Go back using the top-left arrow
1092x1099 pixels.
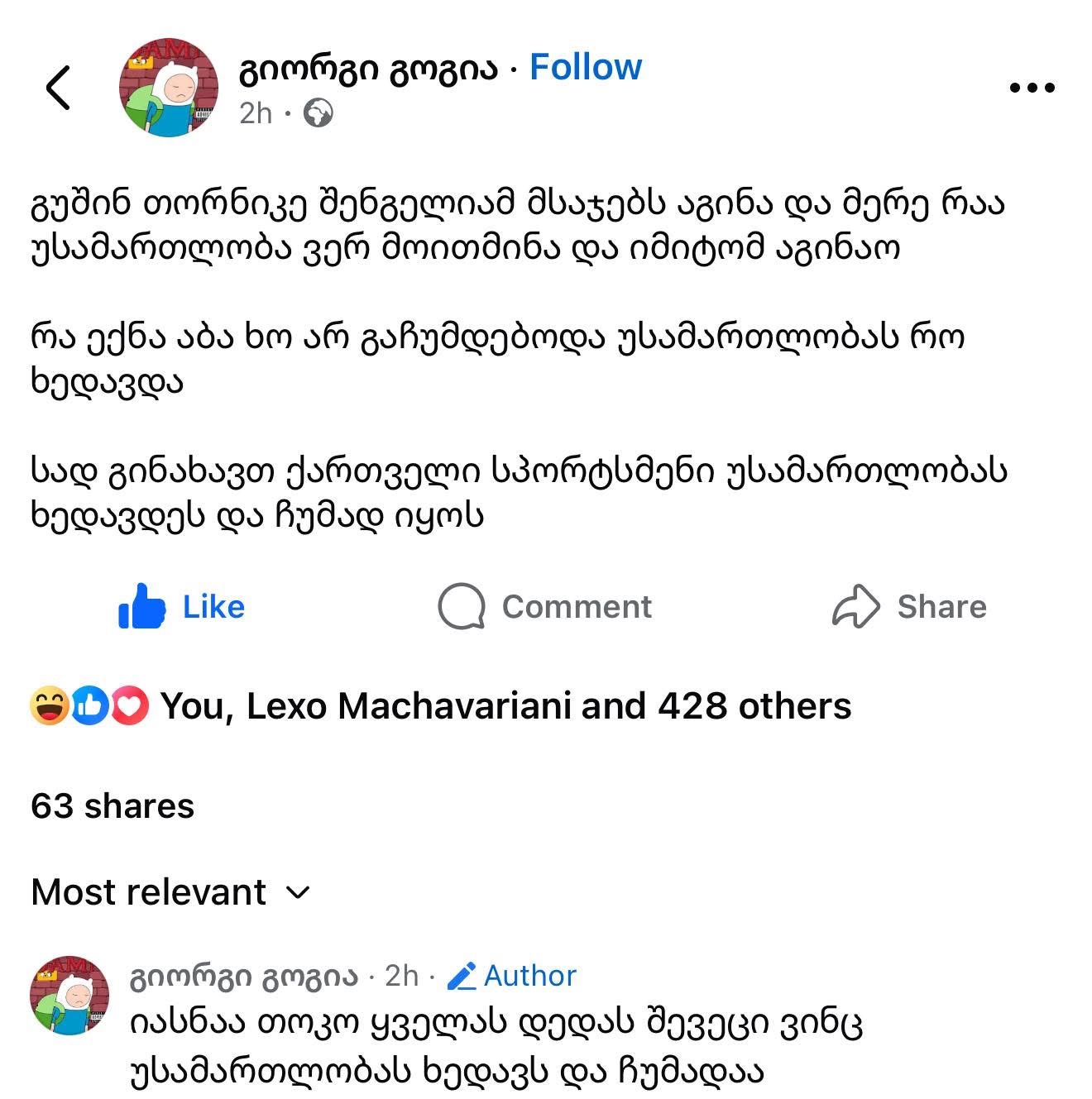pos(58,87)
